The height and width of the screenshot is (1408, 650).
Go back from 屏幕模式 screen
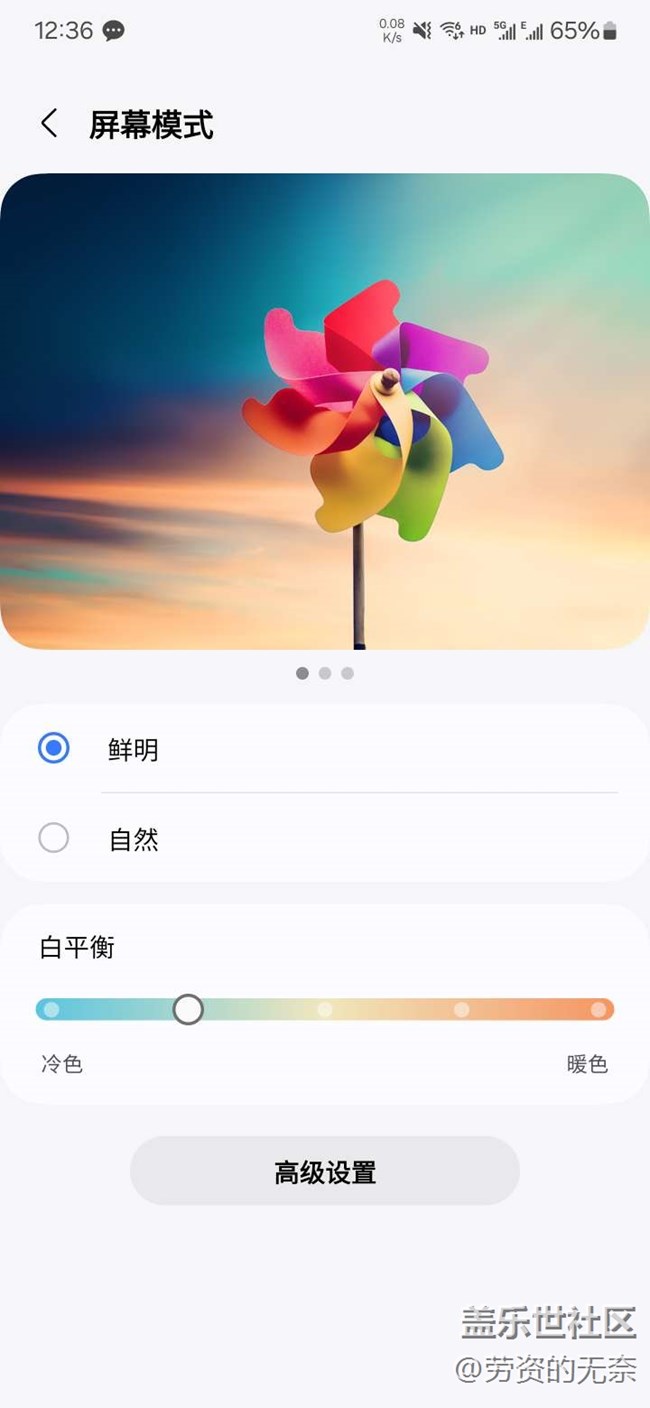49,124
